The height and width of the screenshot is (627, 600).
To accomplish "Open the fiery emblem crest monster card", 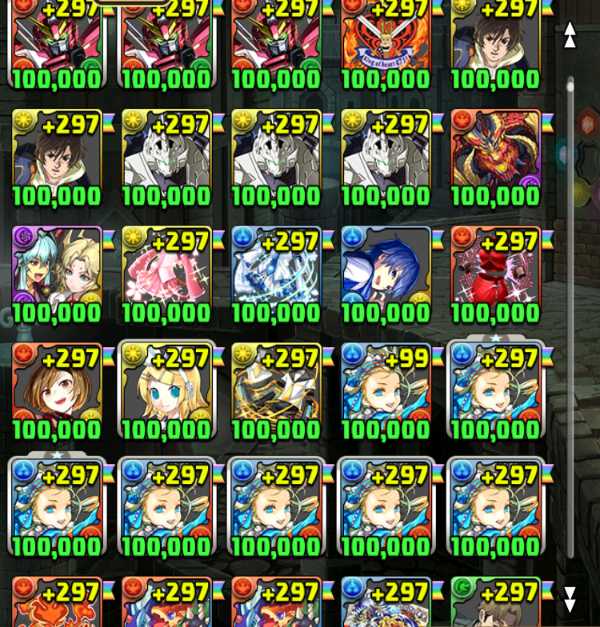I will click(386, 45).
